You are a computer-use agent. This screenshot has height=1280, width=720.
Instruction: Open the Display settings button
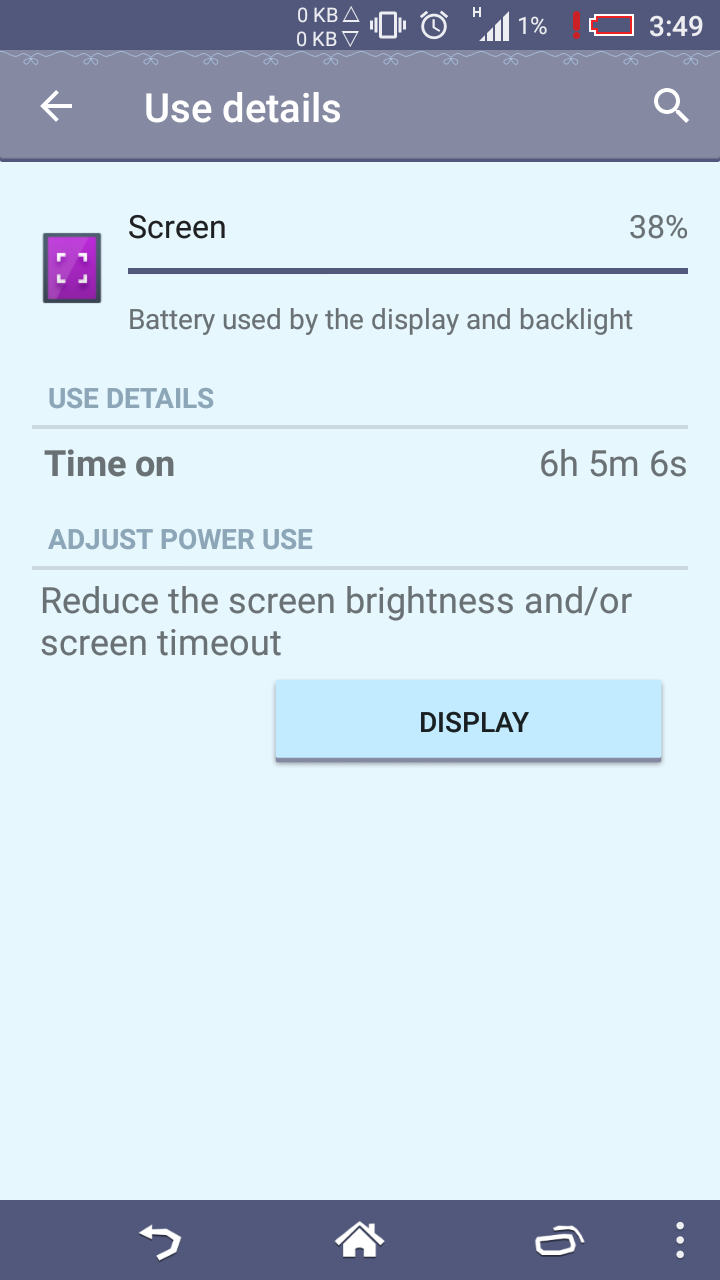[468, 721]
